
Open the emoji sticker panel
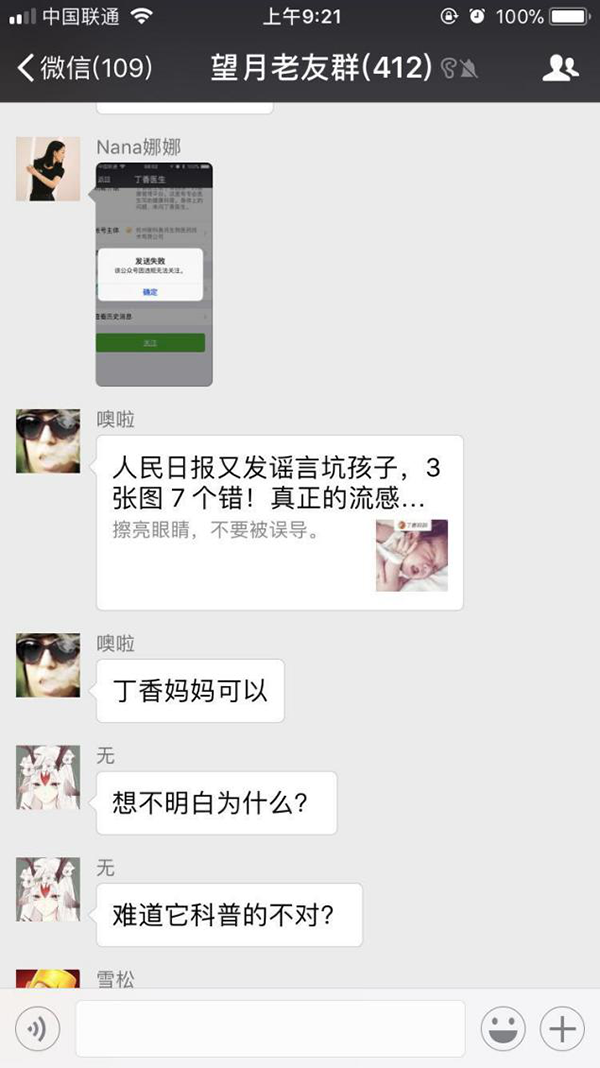coord(504,1028)
